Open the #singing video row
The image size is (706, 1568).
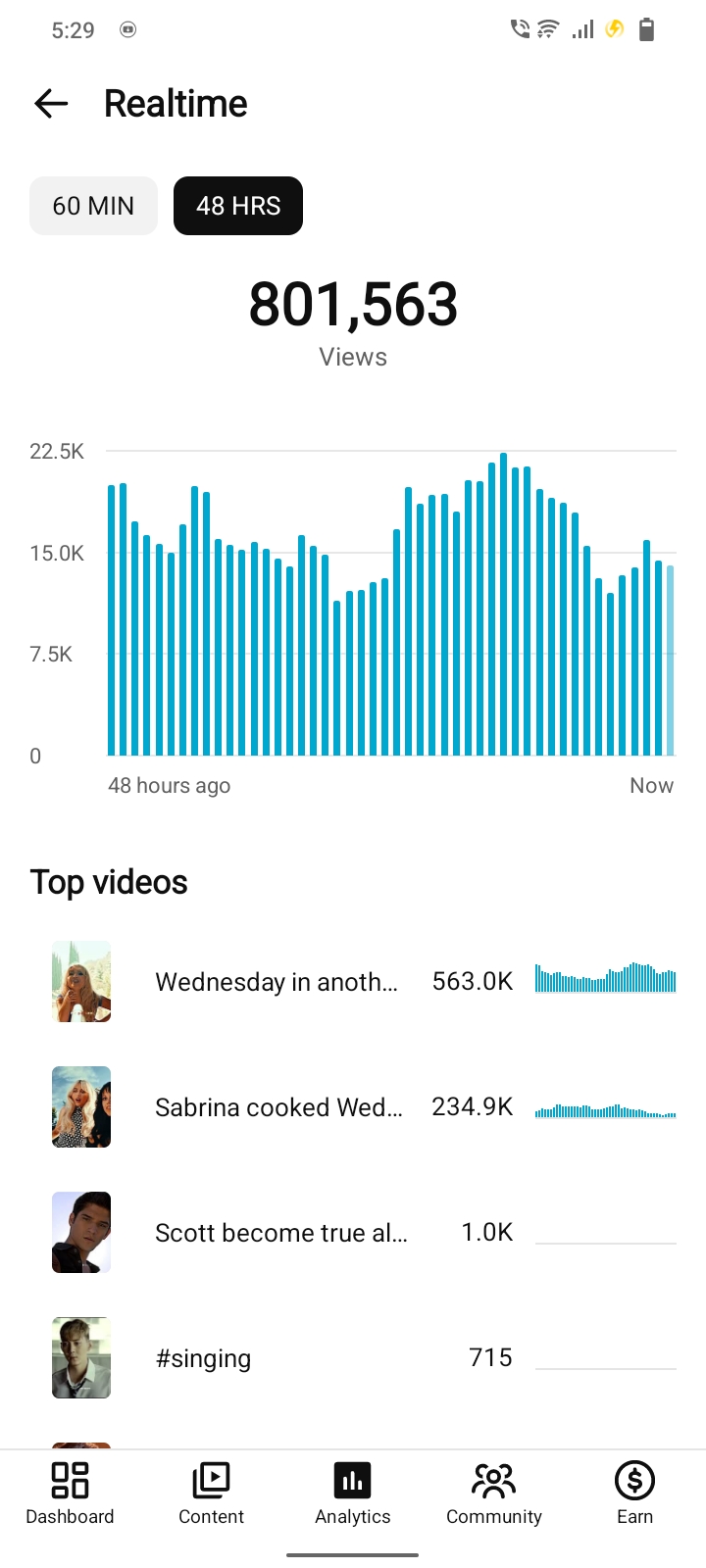353,1357
